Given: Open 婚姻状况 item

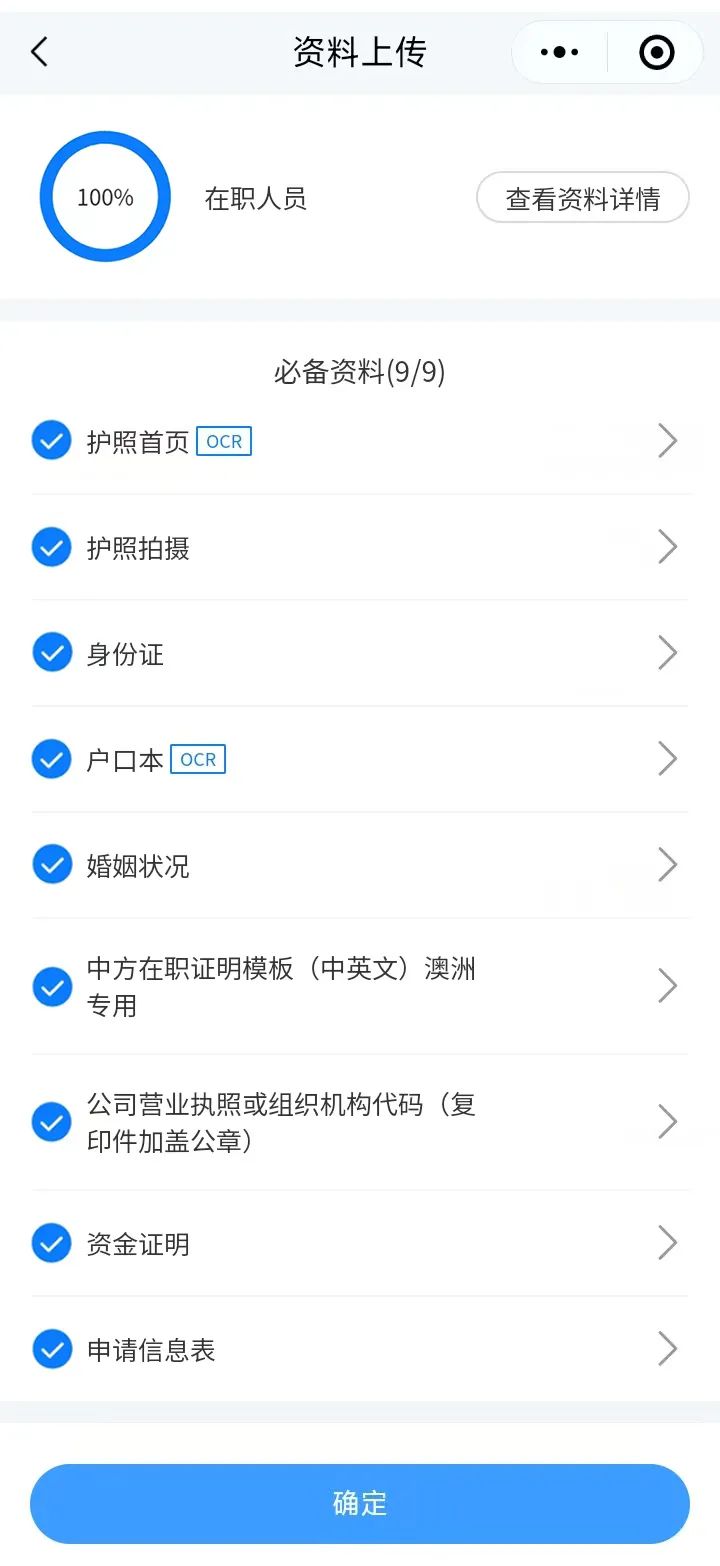Looking at the screenshot, I should (360, 865).
